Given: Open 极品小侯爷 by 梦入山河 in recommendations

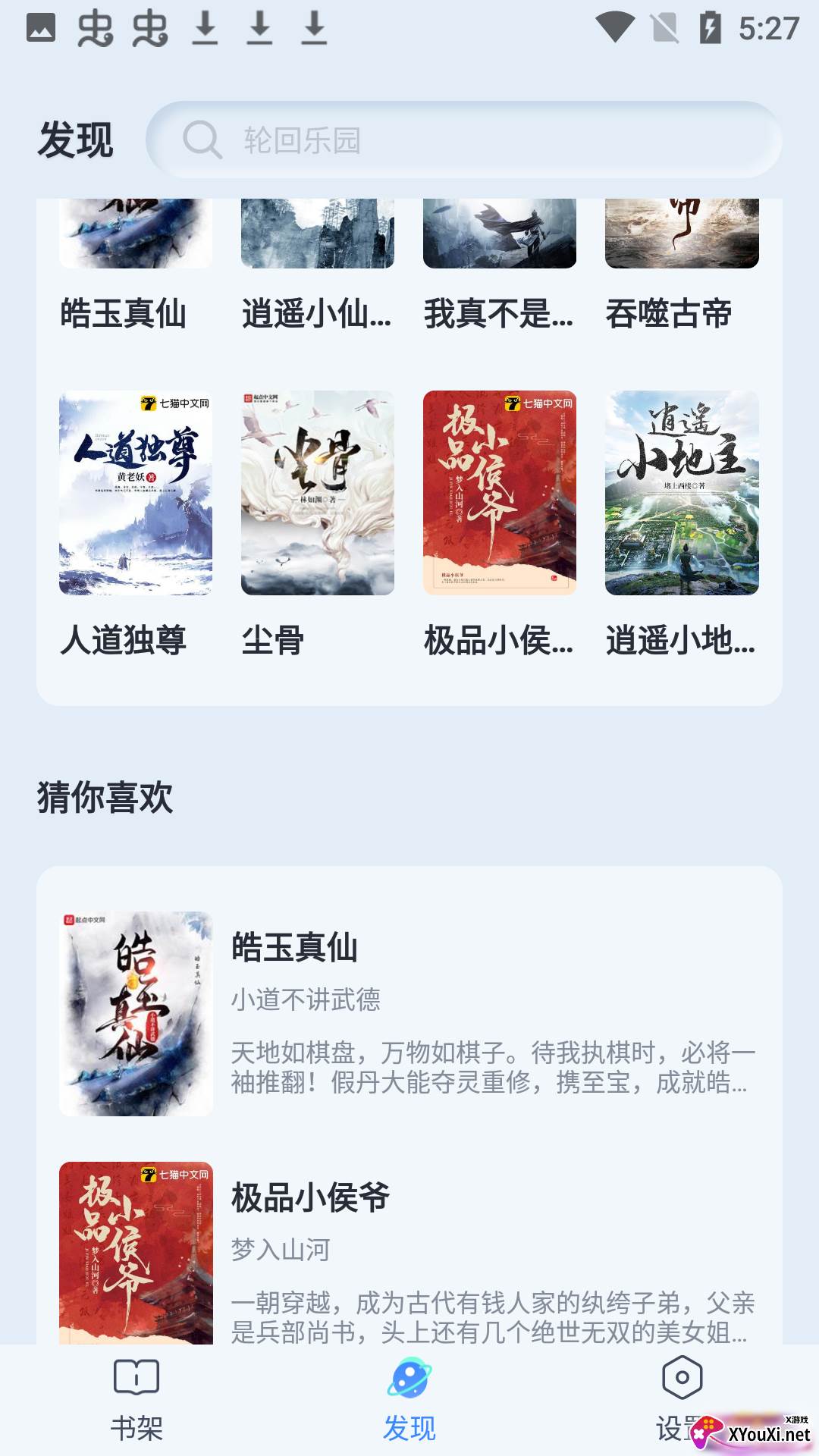Looking at the screenshot, I should point(409,1253).
